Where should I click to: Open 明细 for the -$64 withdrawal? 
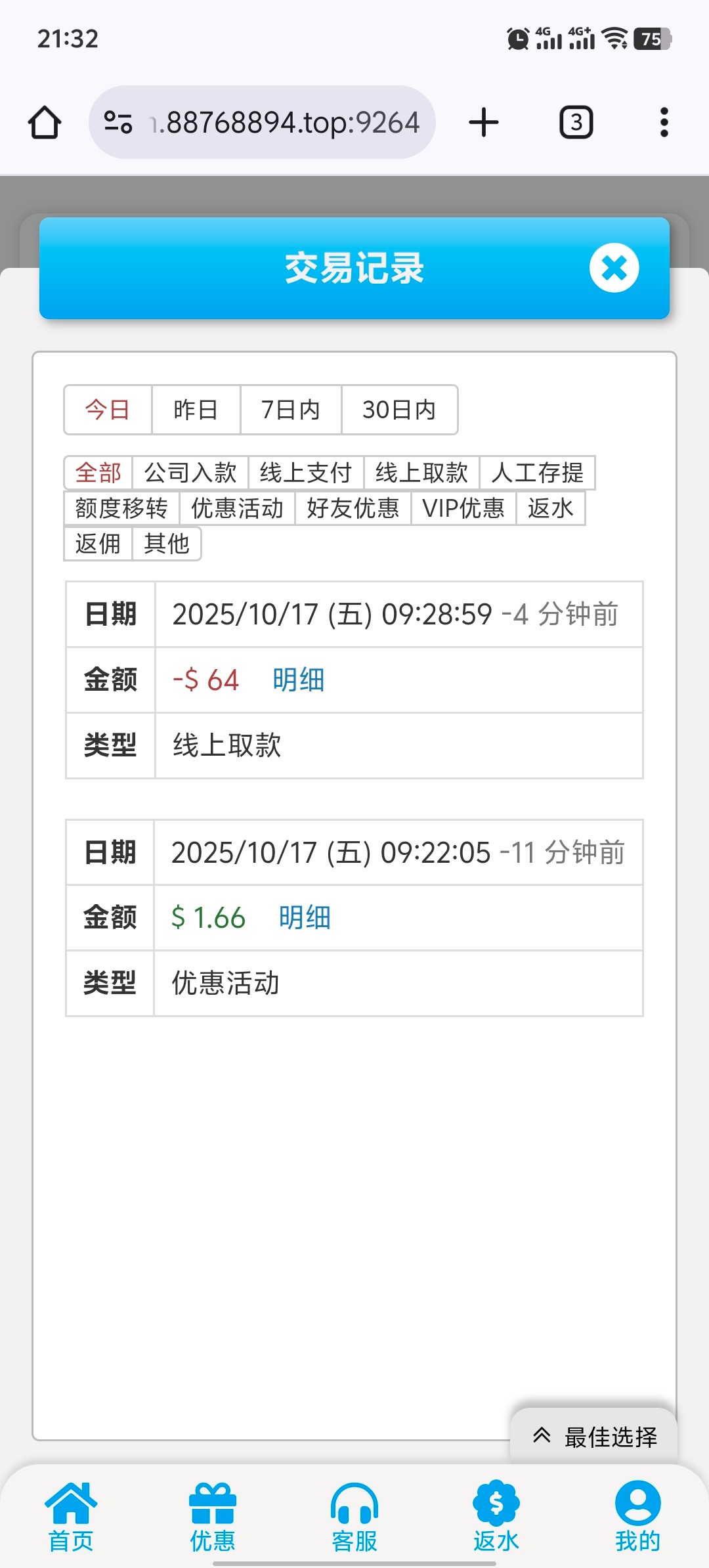tap(299, 680)
